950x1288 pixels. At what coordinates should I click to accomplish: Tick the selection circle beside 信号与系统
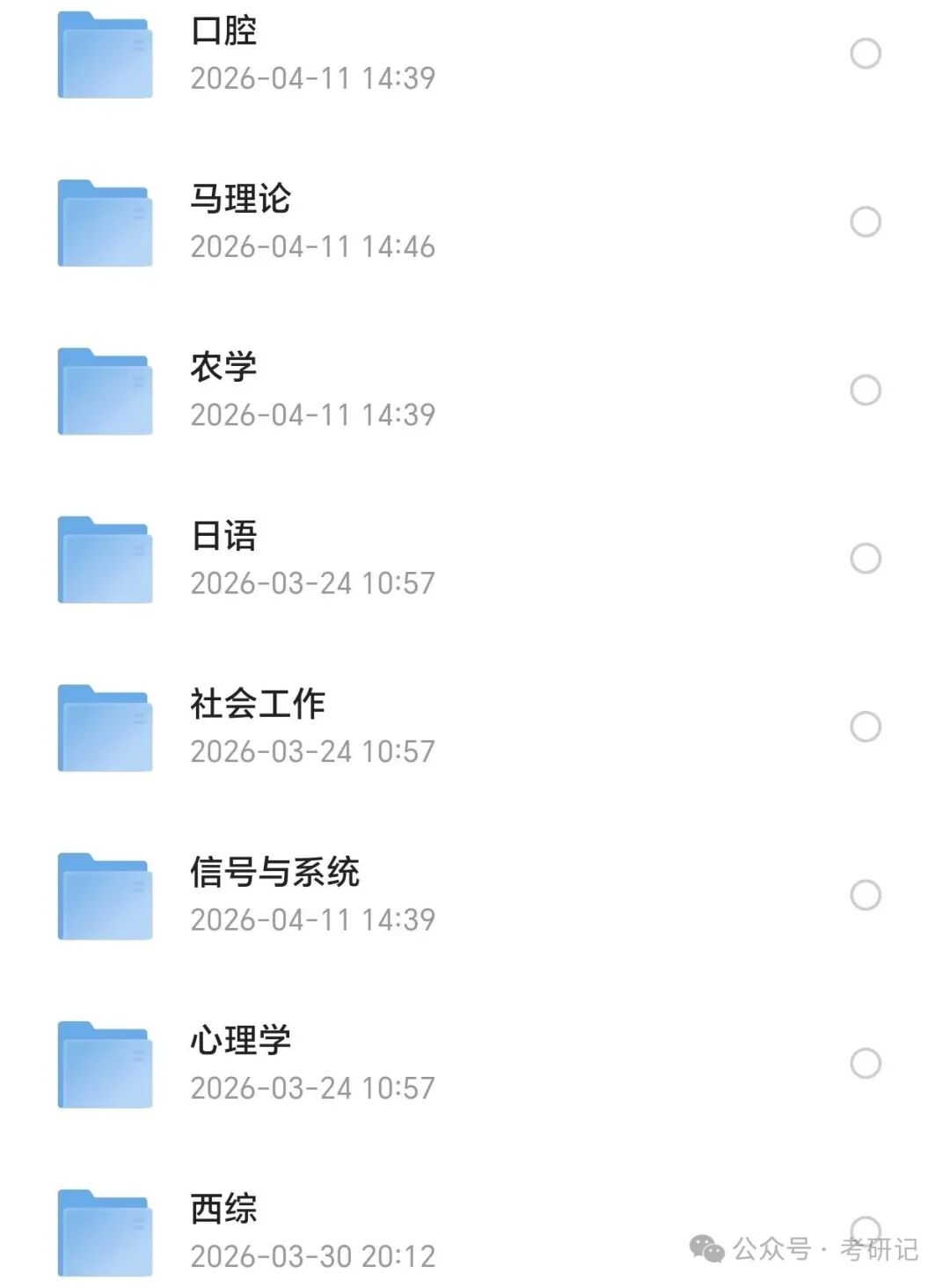click(x=863, y=896)
